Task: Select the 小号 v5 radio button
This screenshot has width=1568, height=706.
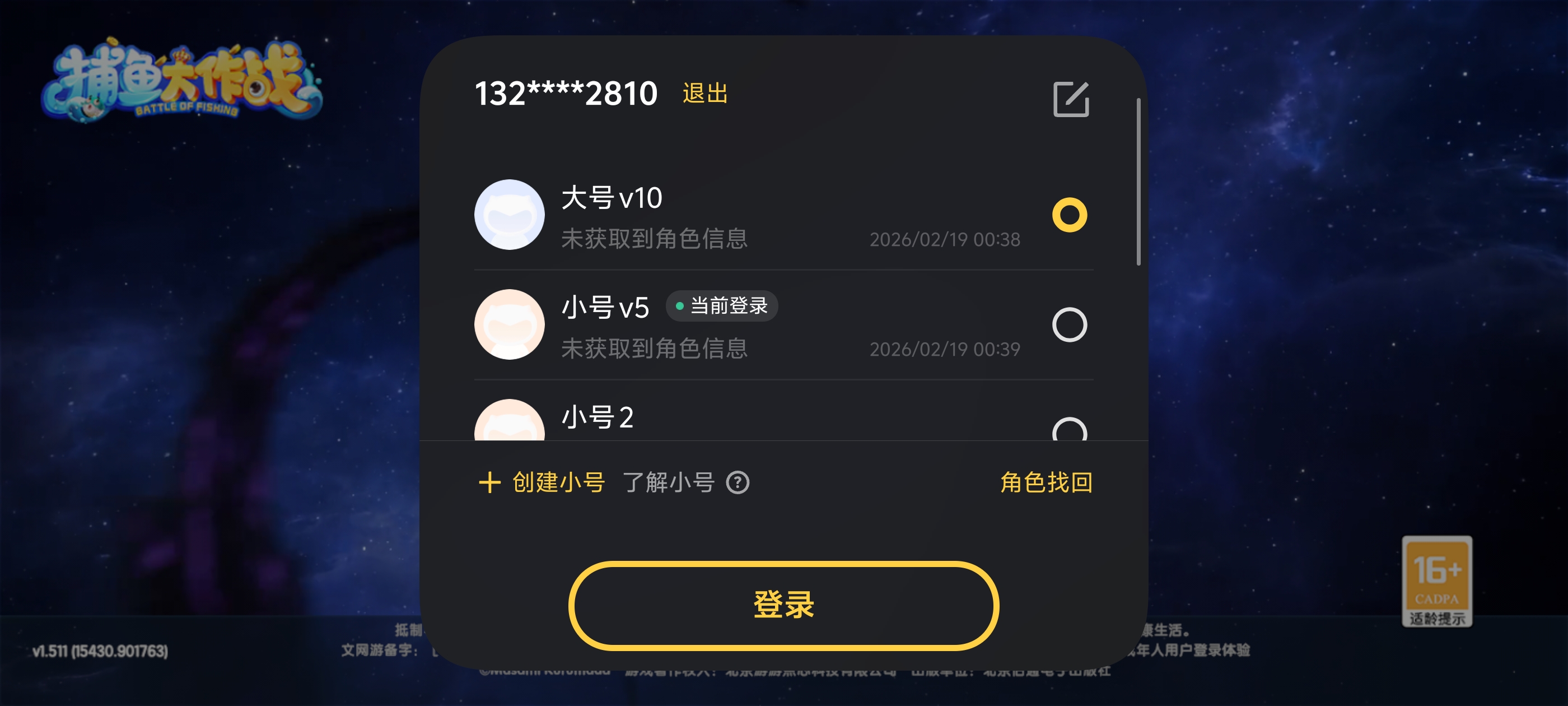Action: [1069, 324]
